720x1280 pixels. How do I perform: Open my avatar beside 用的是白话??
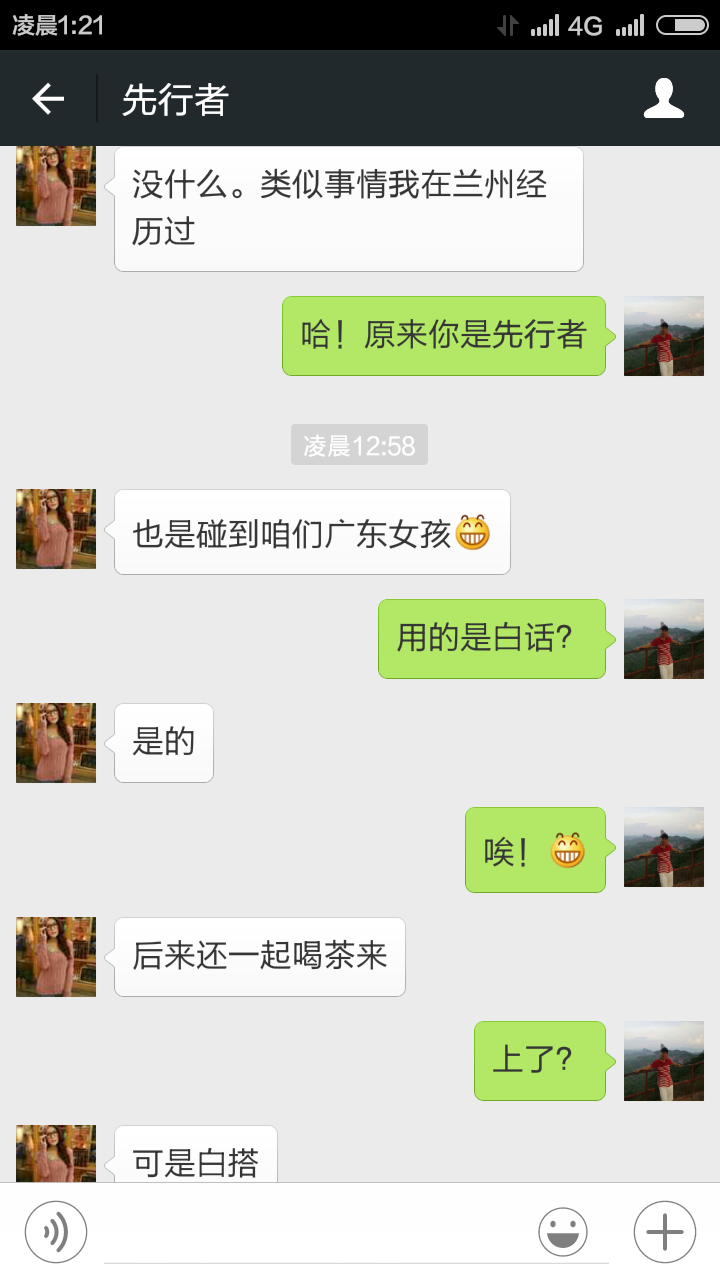tap(663, 639)
